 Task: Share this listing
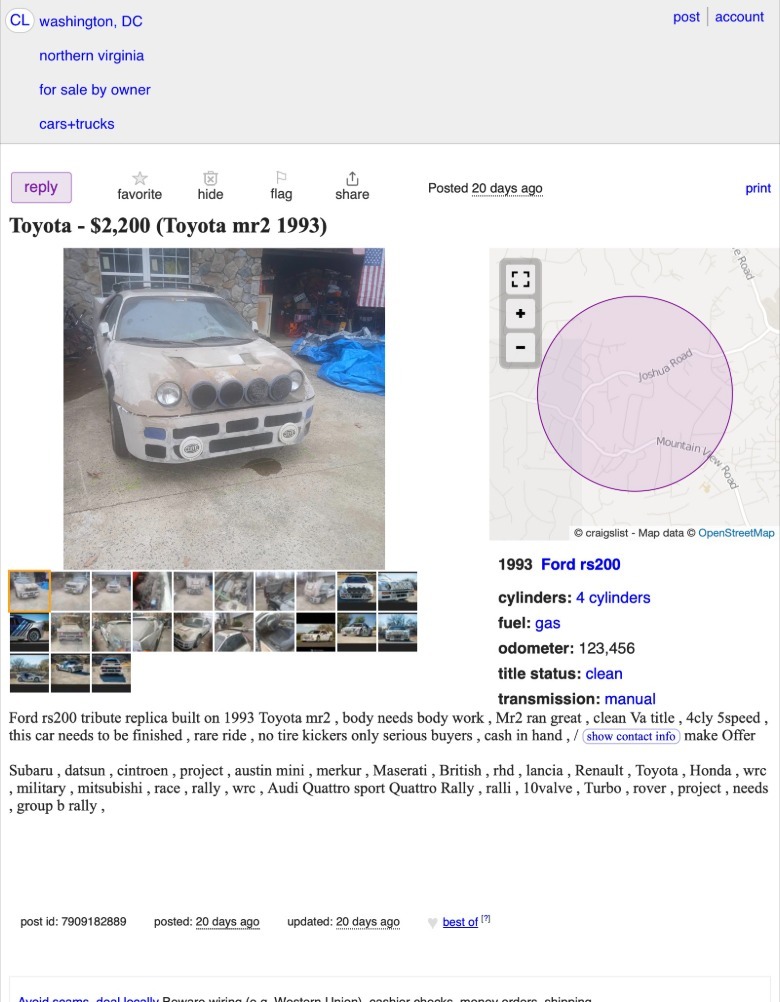[x=352, y=186]
